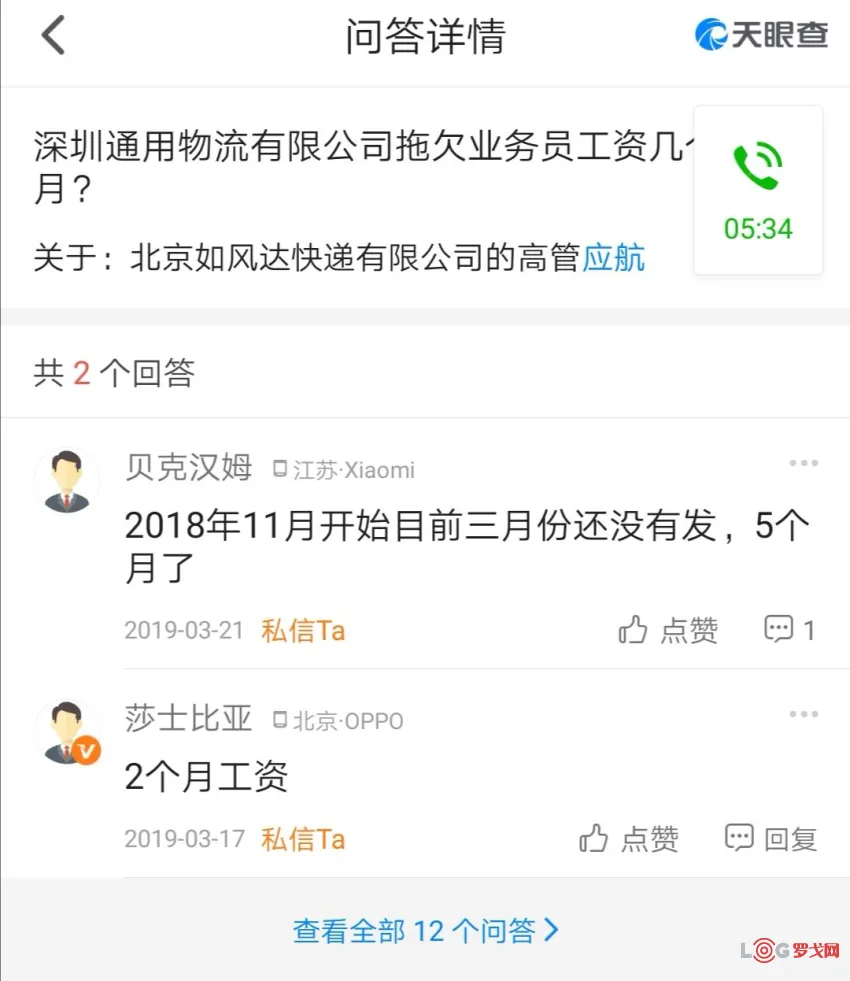Go back with the top-left arrow
The image size is (850, 981).
[x=53, y=36]
